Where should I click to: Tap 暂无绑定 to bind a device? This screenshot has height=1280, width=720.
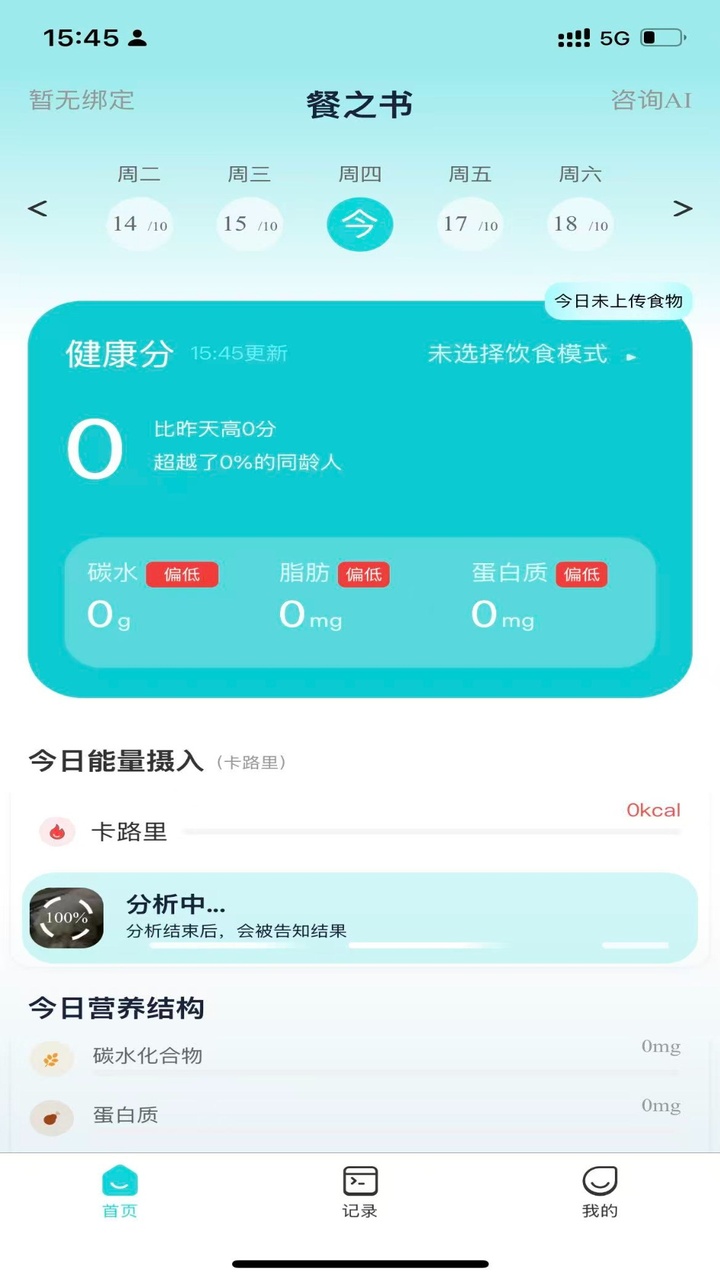coord(81,100)
